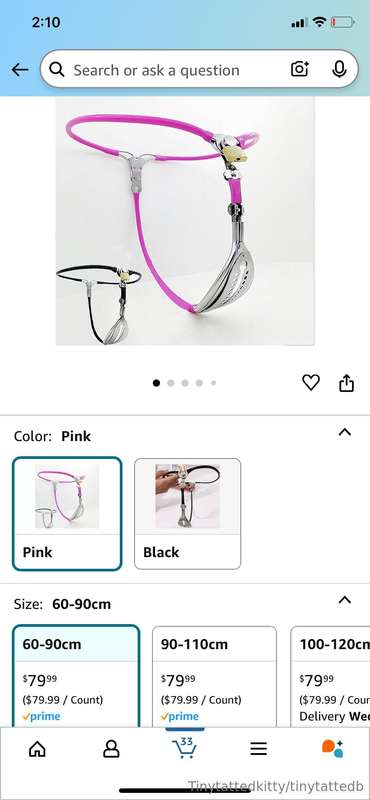Open the main product image

(185, 221)
